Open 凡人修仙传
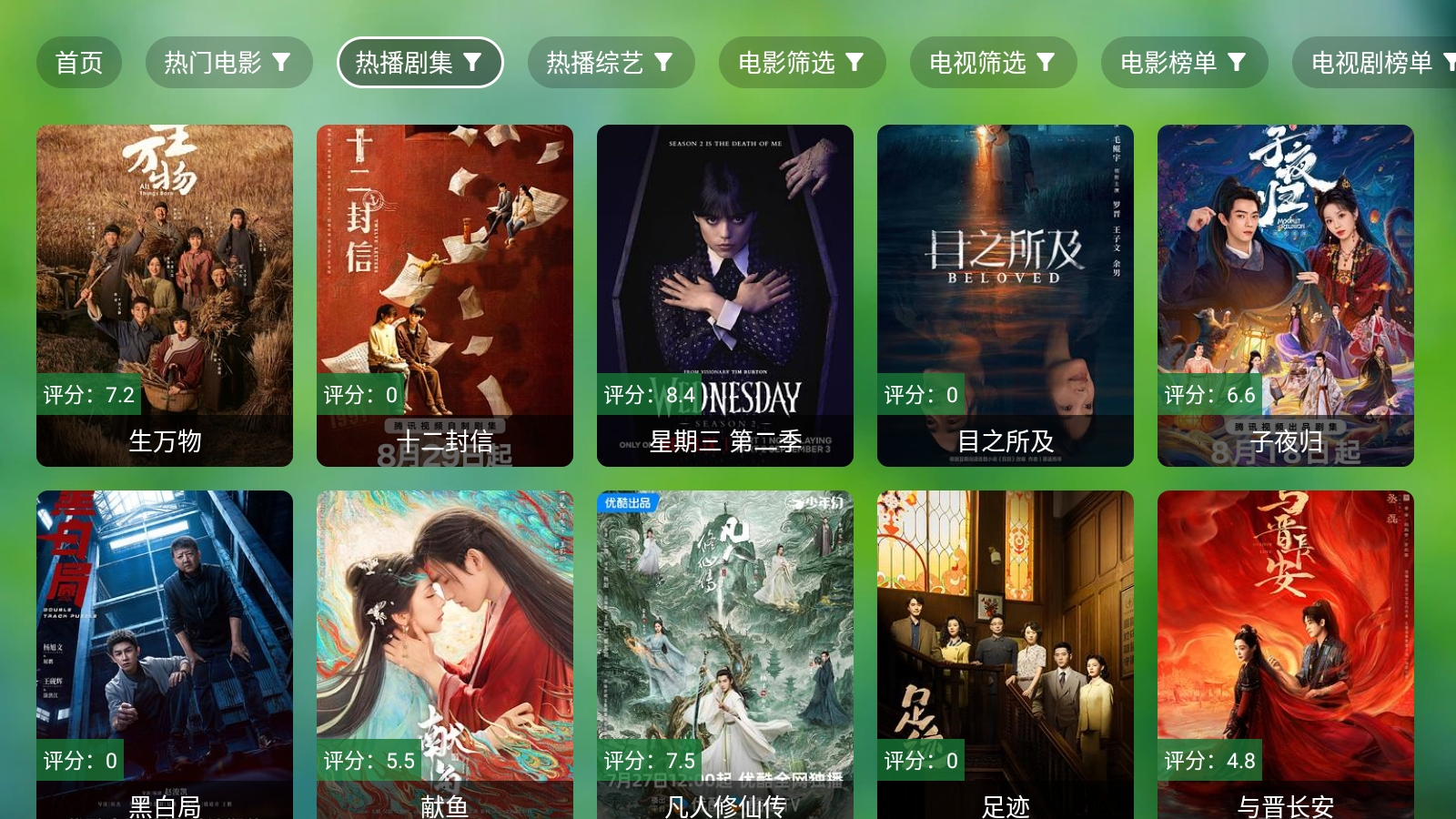The image size is (1456, 819). [x=725, y=655]
